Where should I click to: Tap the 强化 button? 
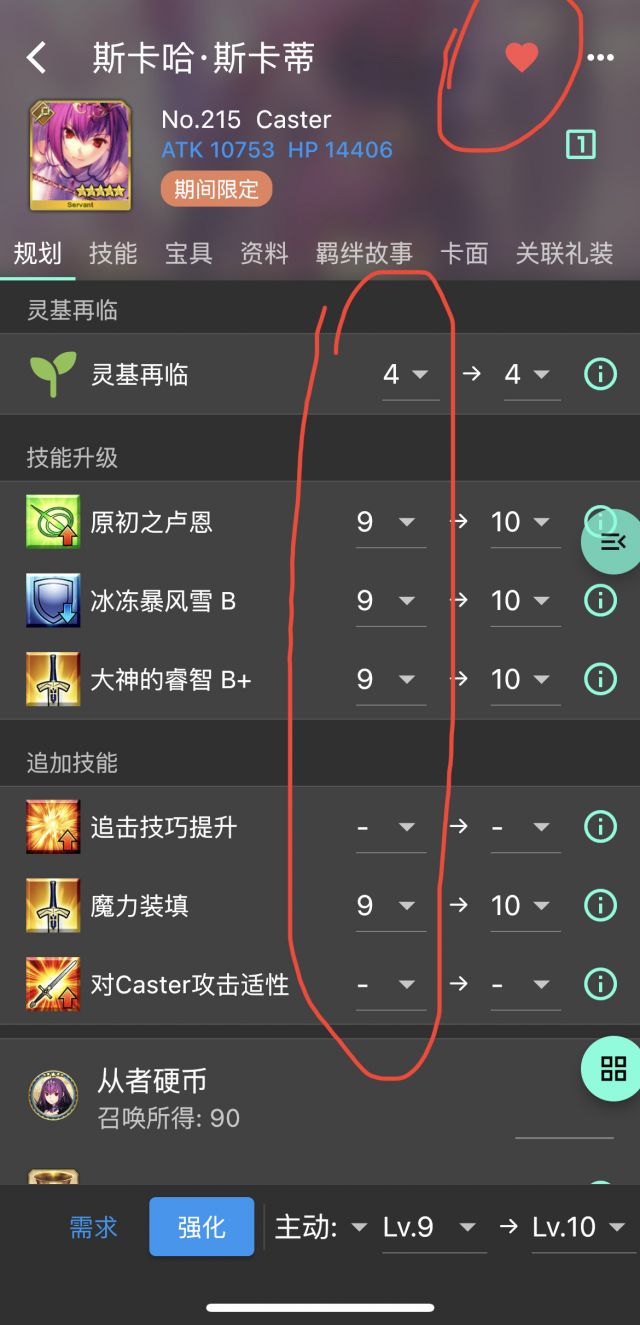tap(202, 1226)
